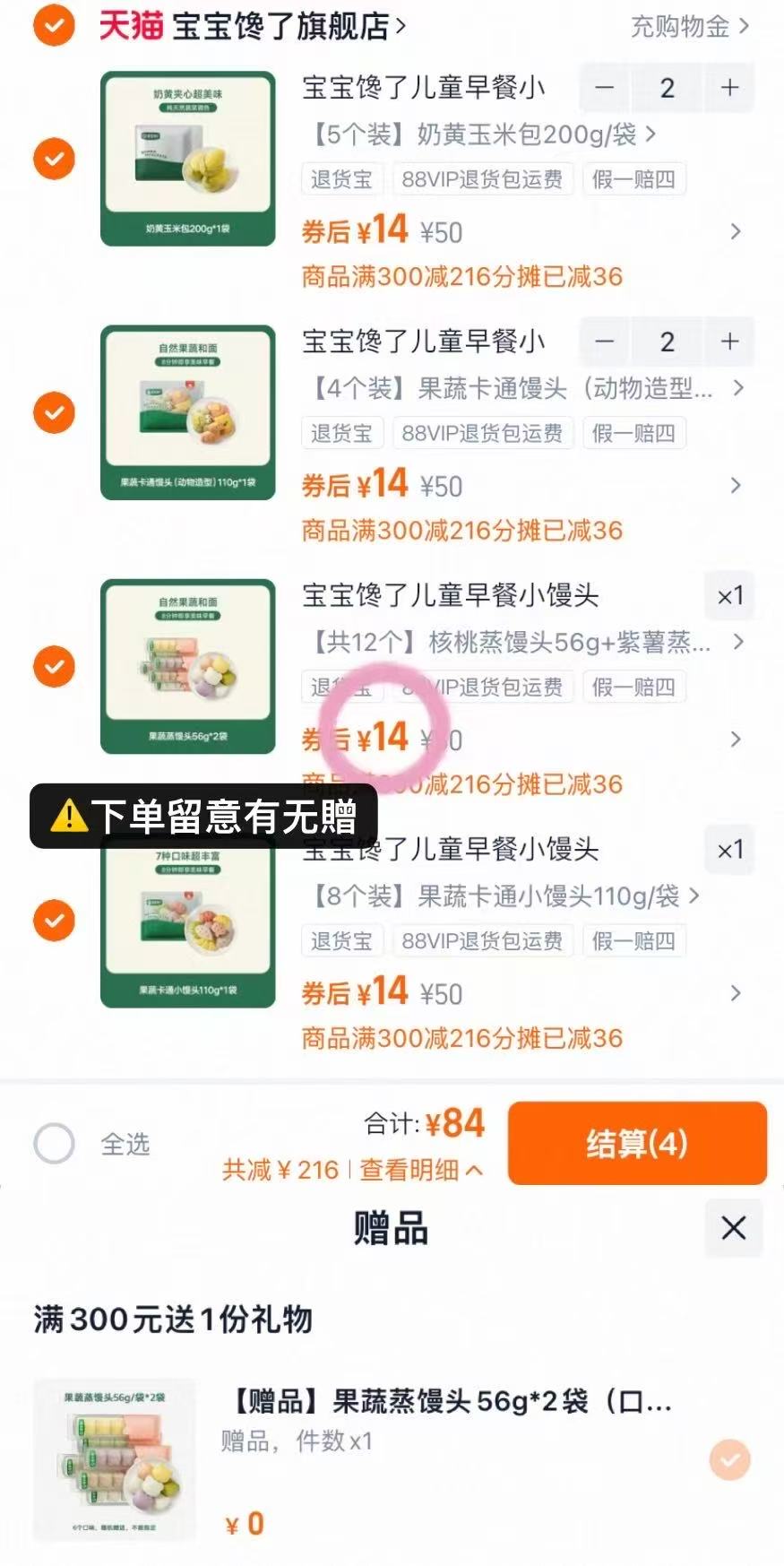Decrease quantity of 果蔬卡通馒头 with minus icon
This screenshot has width=784, height=1566.
(x=604, y=342)
